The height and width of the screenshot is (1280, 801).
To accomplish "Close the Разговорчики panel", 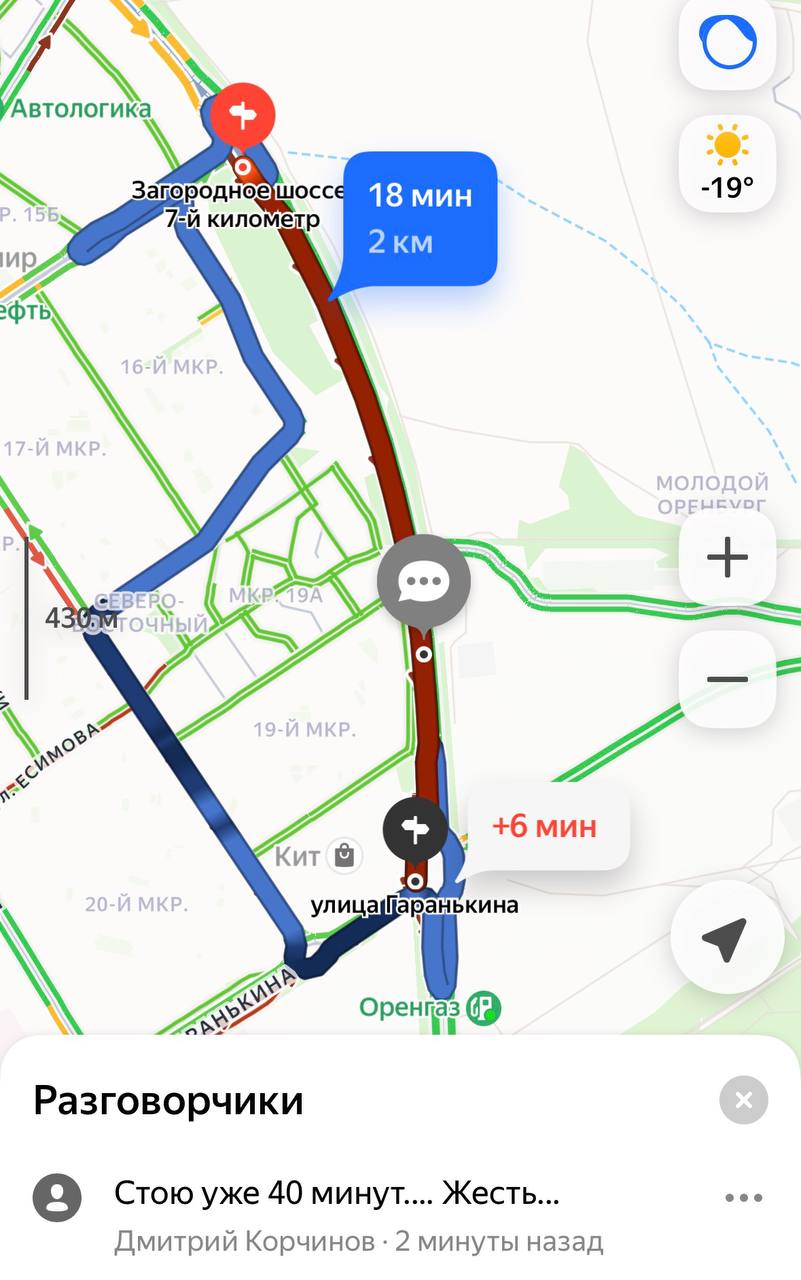I will pos(743,1101).
